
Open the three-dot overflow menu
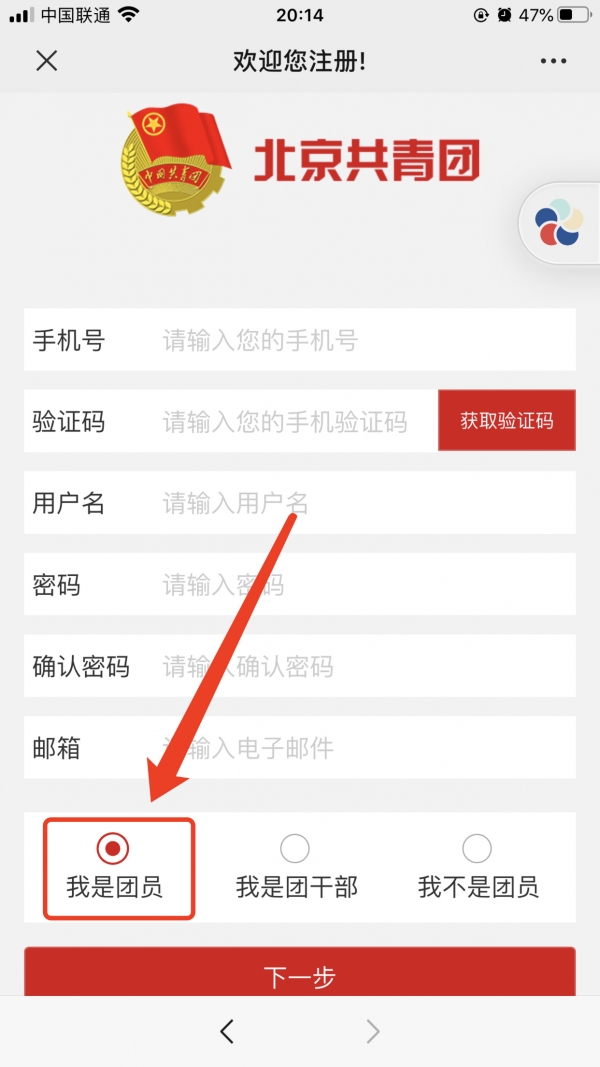coord(553,61)
